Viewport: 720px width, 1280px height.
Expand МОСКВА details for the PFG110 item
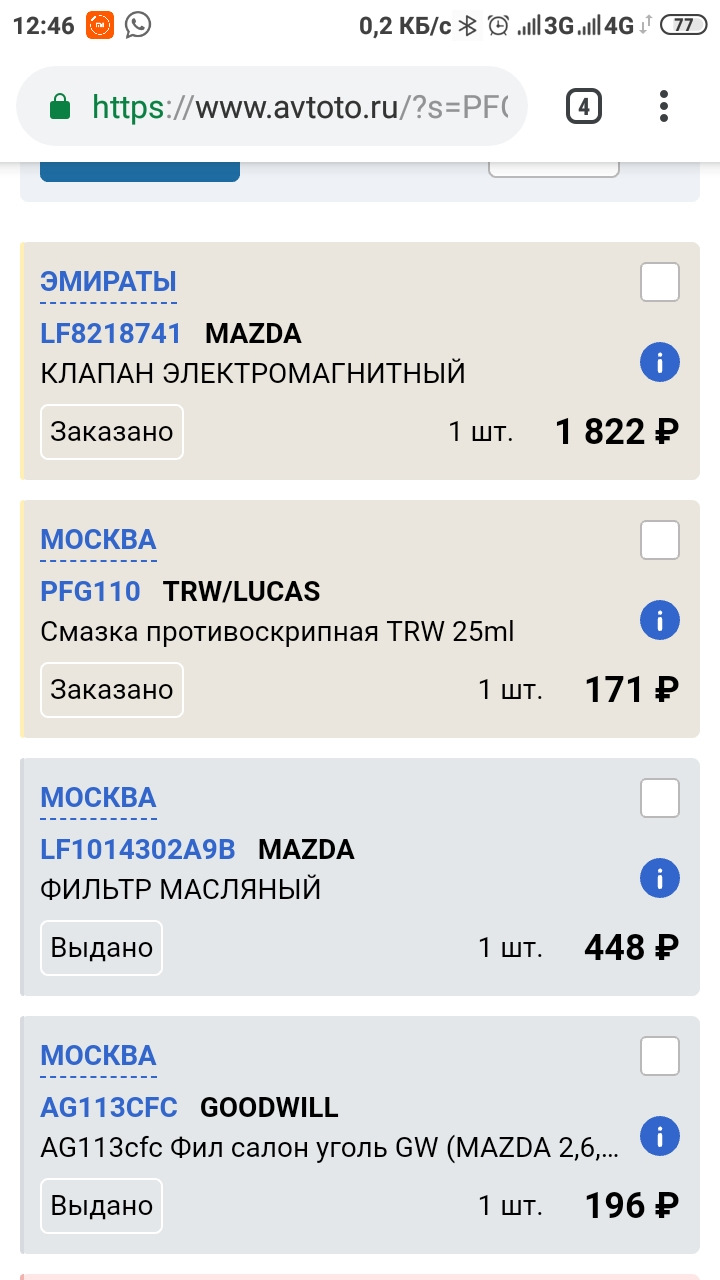point(97,539)
